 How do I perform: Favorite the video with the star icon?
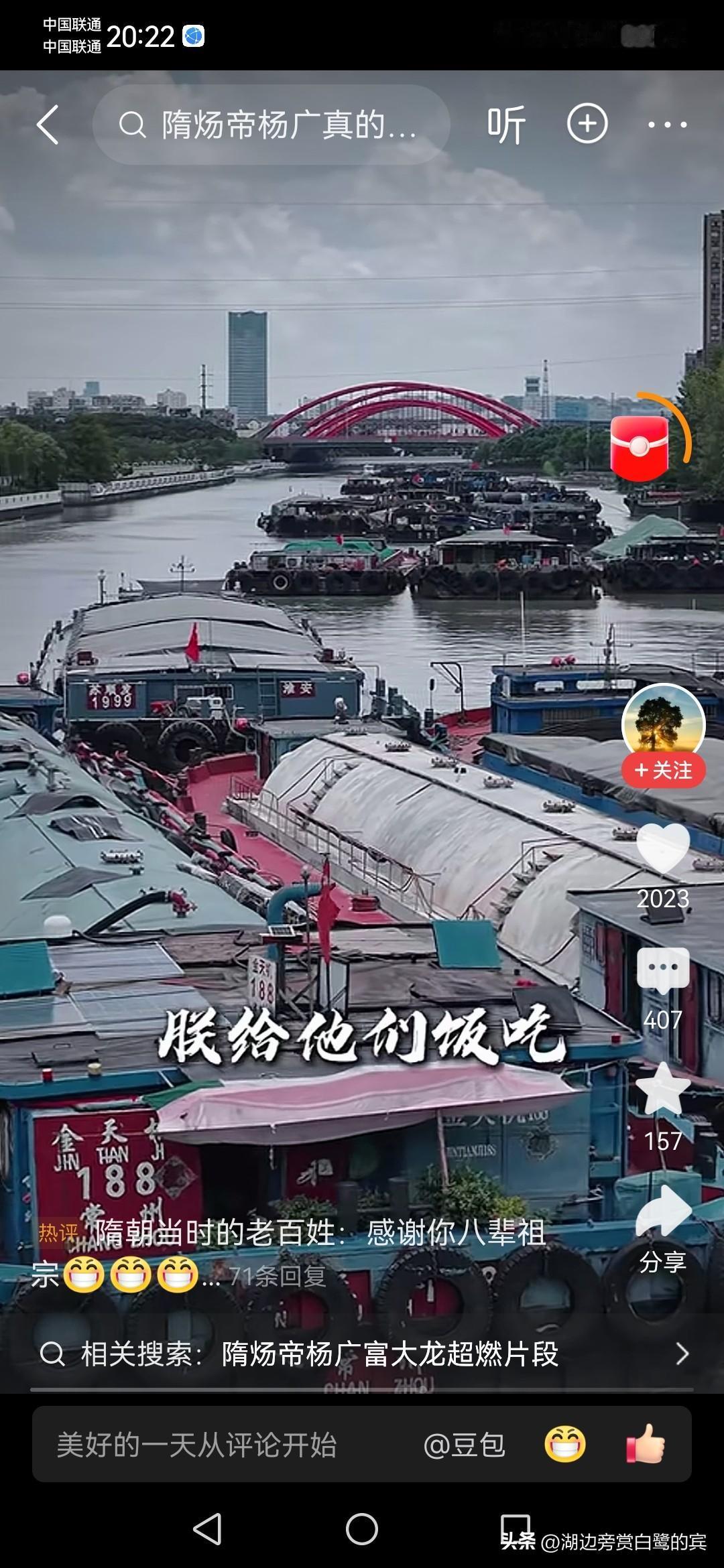pyautogui.click(x=662, y=1090)
